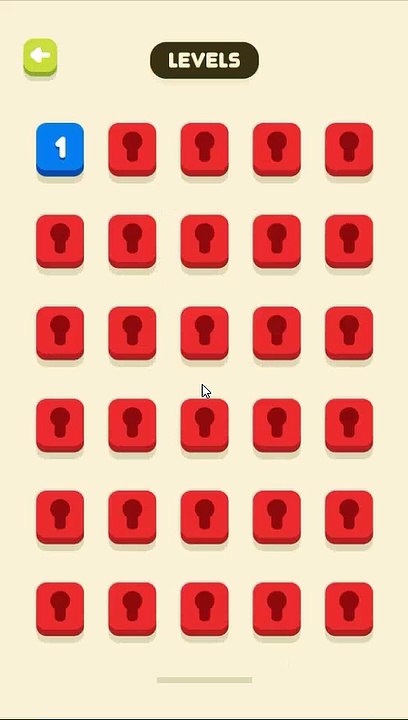The image size is (408, 720).
Task: Start level 1
Action: tap(60, 149)
